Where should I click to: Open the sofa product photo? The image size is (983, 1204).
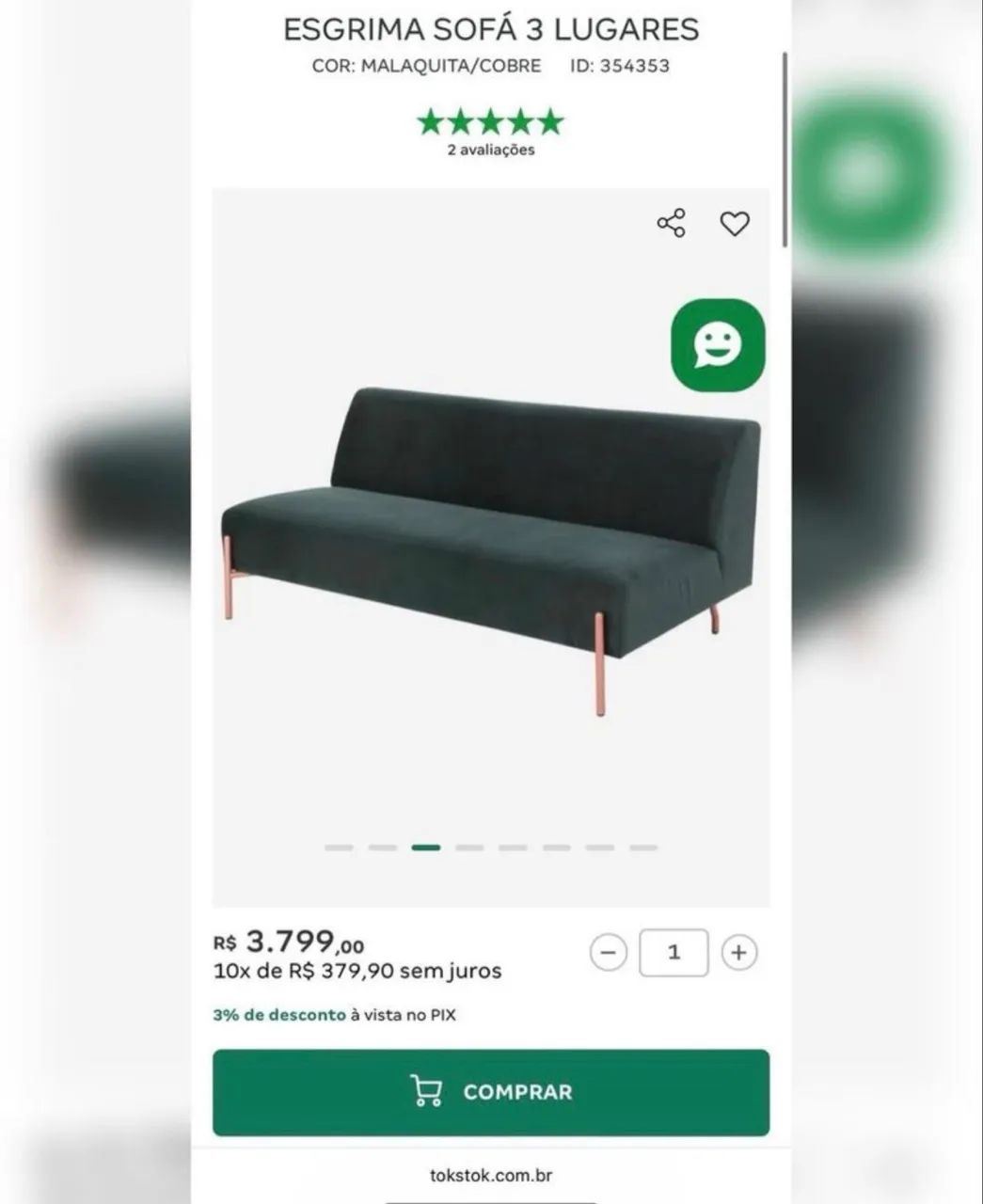click(489, 546)
